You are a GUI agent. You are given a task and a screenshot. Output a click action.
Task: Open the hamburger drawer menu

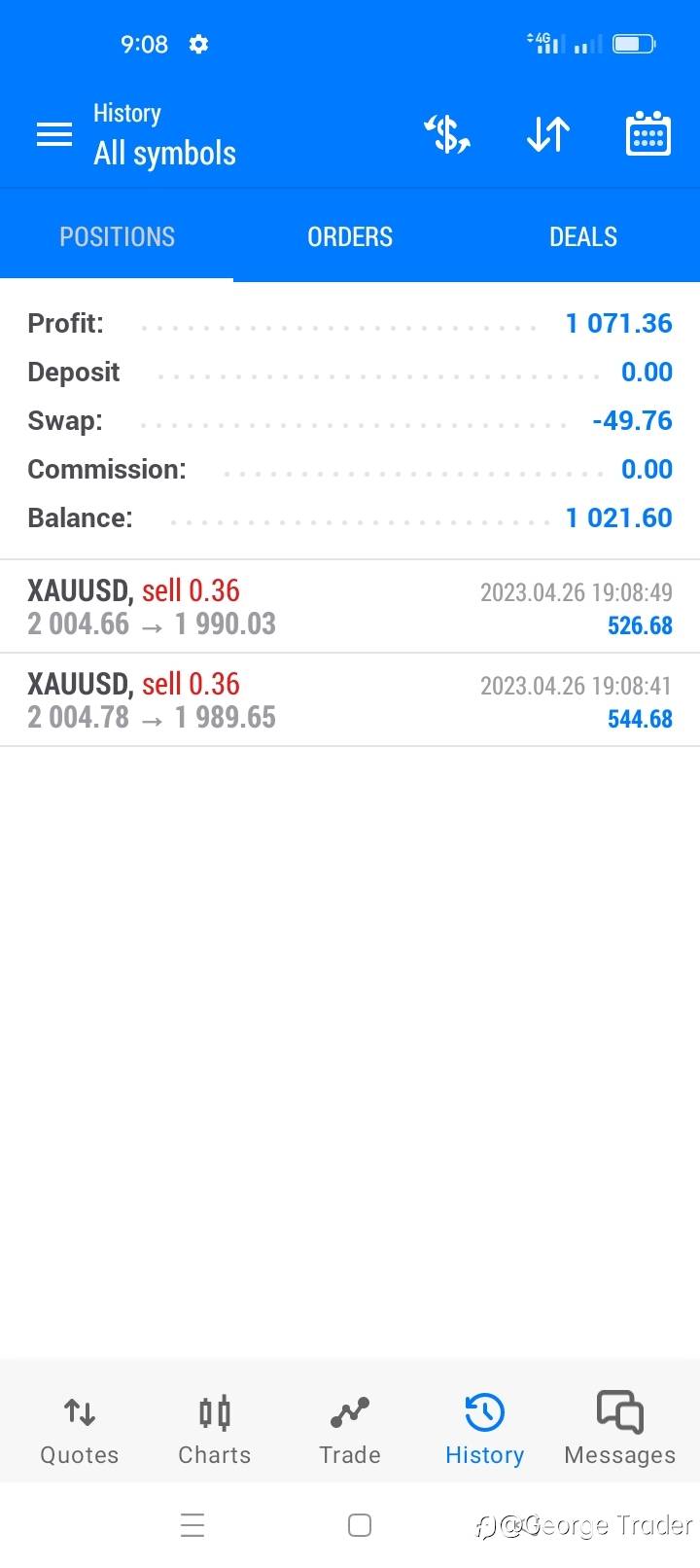pyautogui.click(x=54, y=134)
